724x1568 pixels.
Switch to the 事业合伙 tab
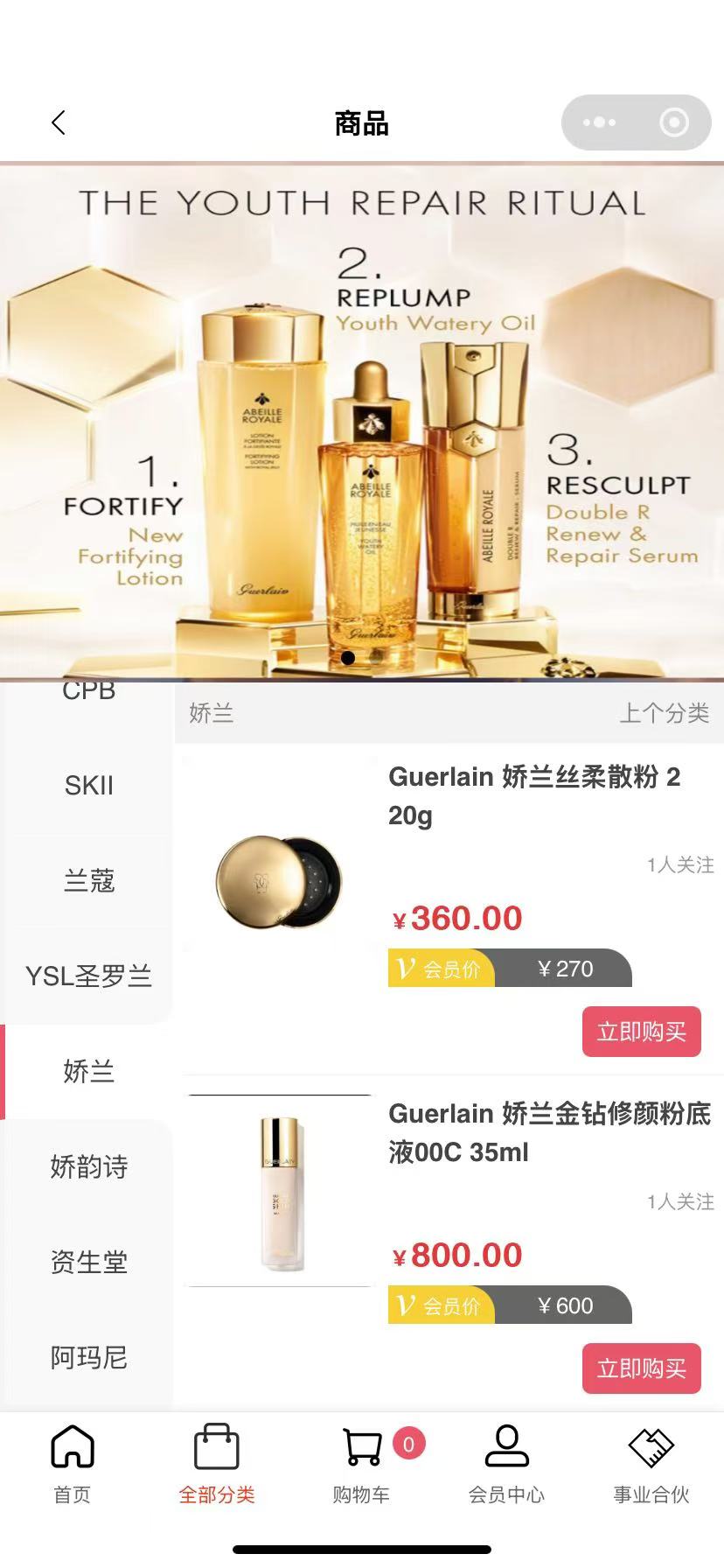(651, 1463)
